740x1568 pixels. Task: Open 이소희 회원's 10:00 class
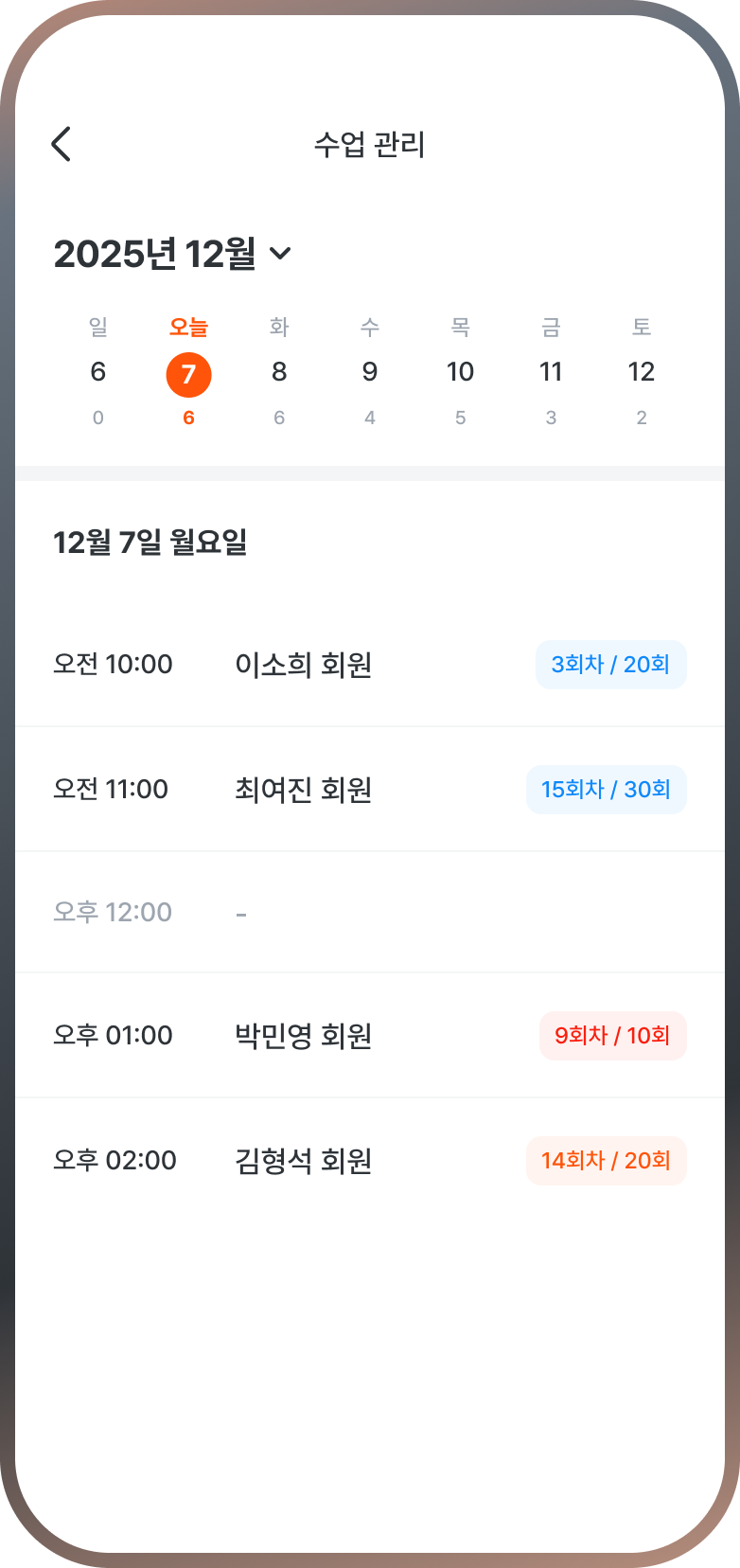pos(369,665)
